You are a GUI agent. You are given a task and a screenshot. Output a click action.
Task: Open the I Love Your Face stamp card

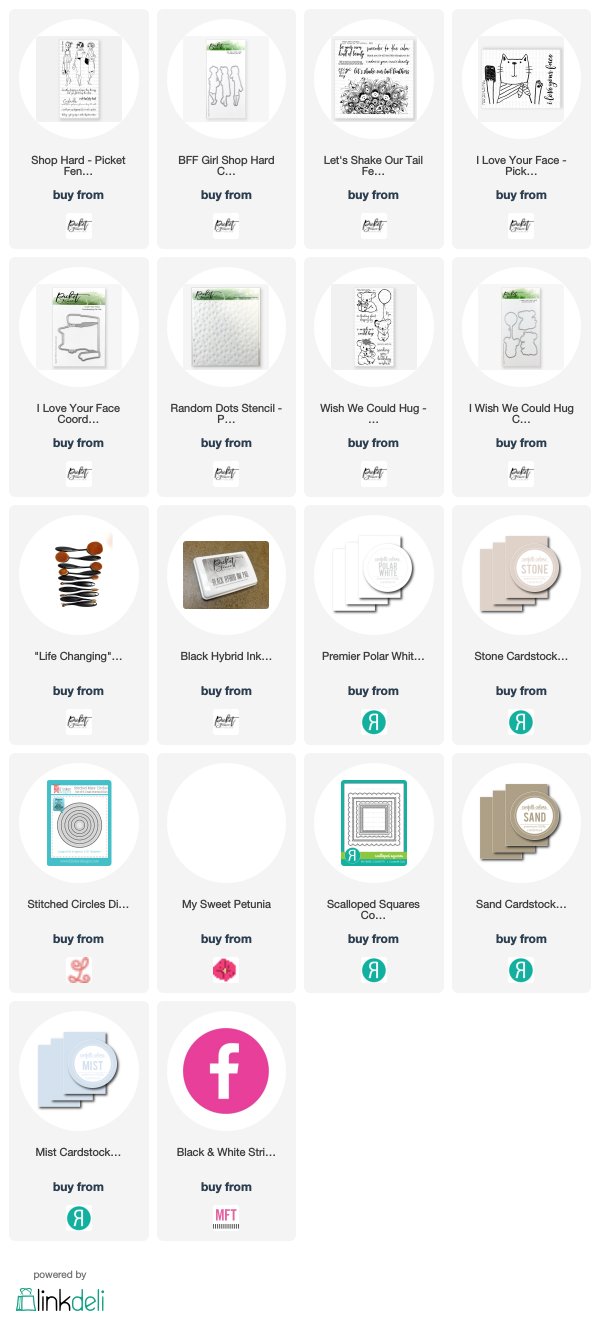521,129
